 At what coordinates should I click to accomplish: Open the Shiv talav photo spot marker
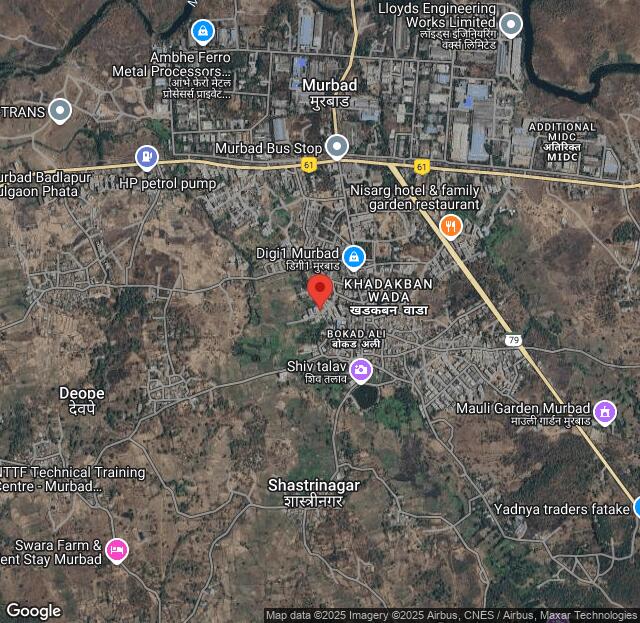361,371
